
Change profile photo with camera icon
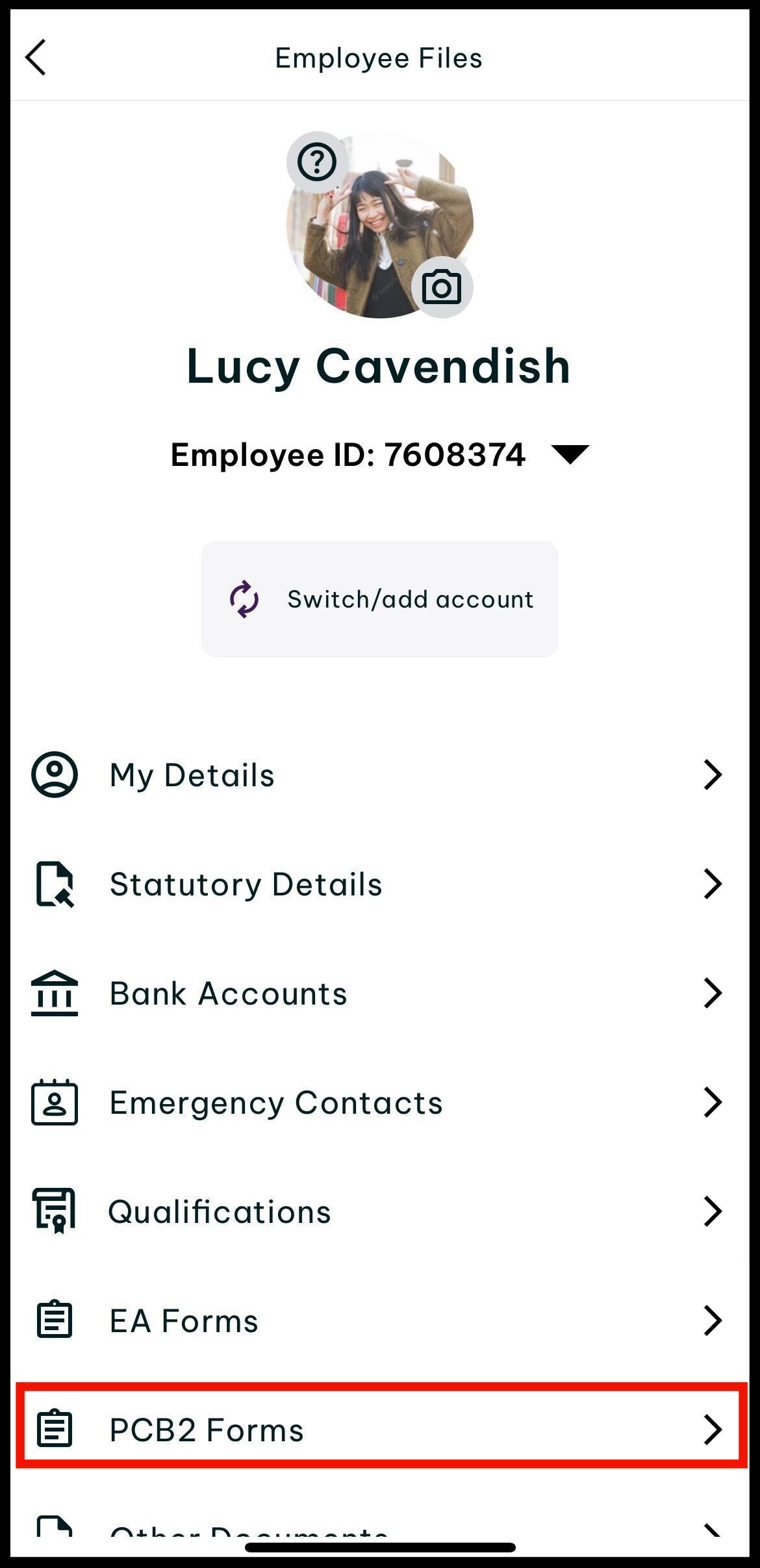pos(442,287)
